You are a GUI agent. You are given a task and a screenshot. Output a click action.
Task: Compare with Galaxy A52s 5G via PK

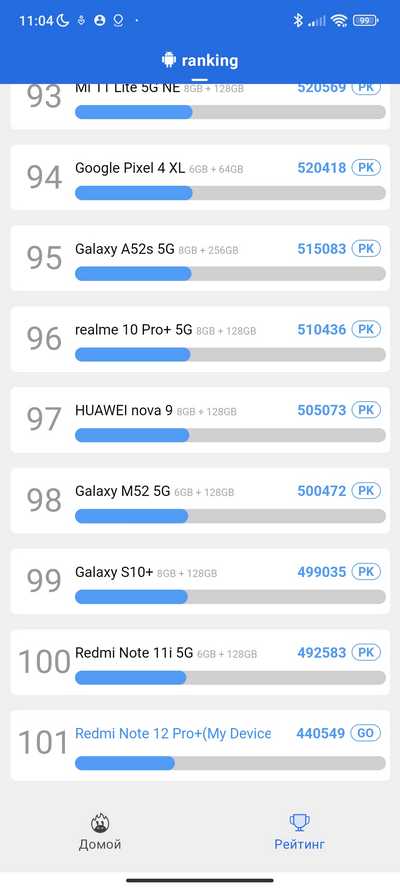click(x=366, y=248)
